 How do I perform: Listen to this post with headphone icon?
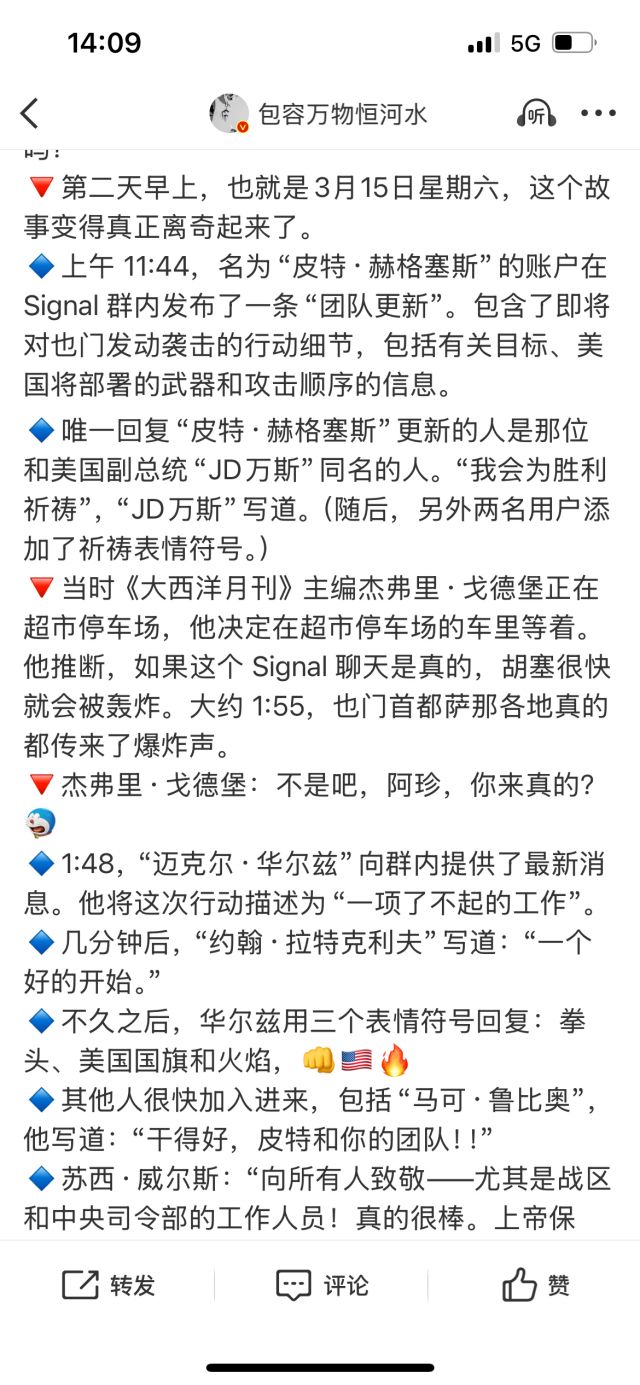point(536,113)
